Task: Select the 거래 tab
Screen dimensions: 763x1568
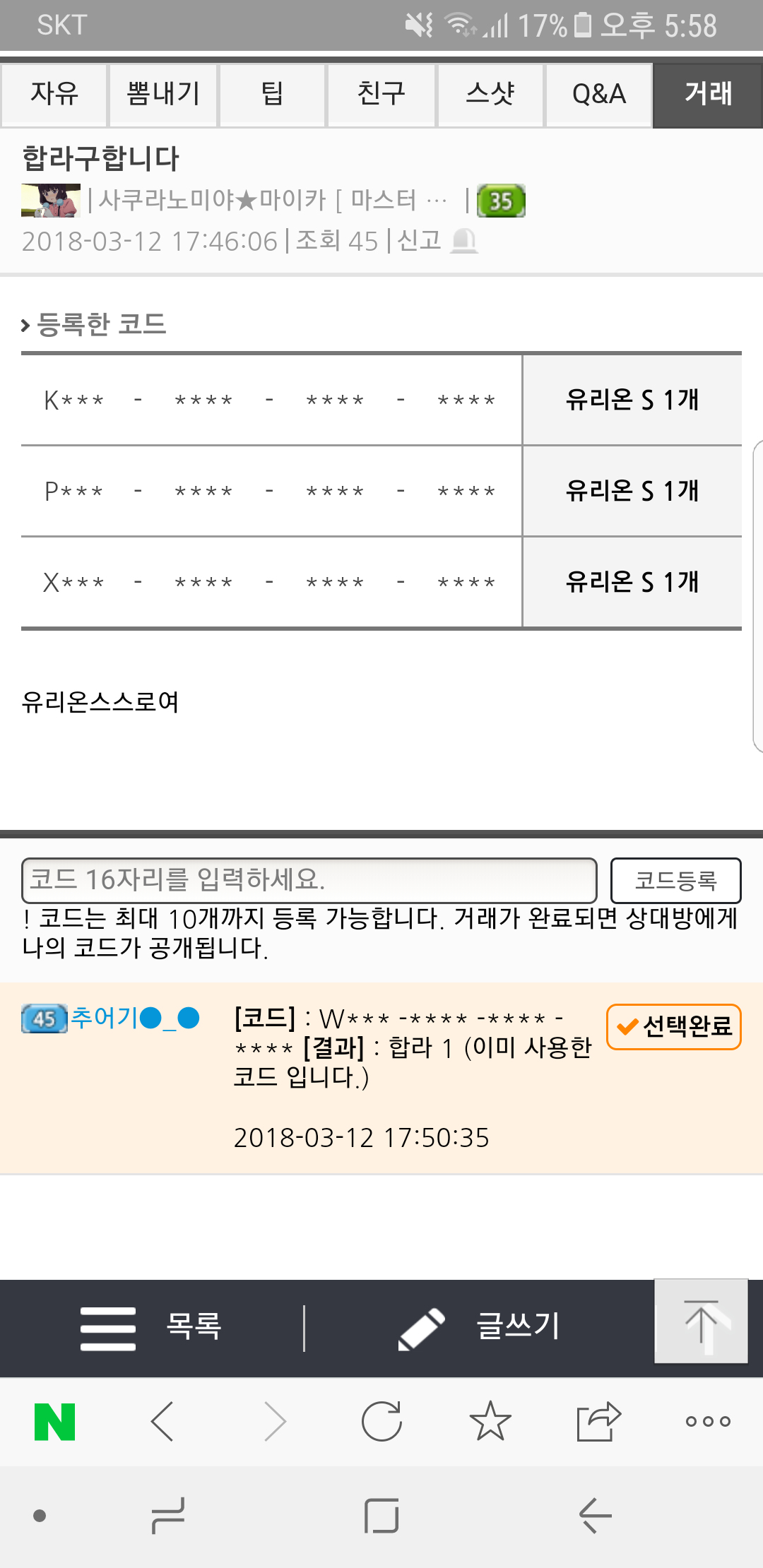Action: 708,95
